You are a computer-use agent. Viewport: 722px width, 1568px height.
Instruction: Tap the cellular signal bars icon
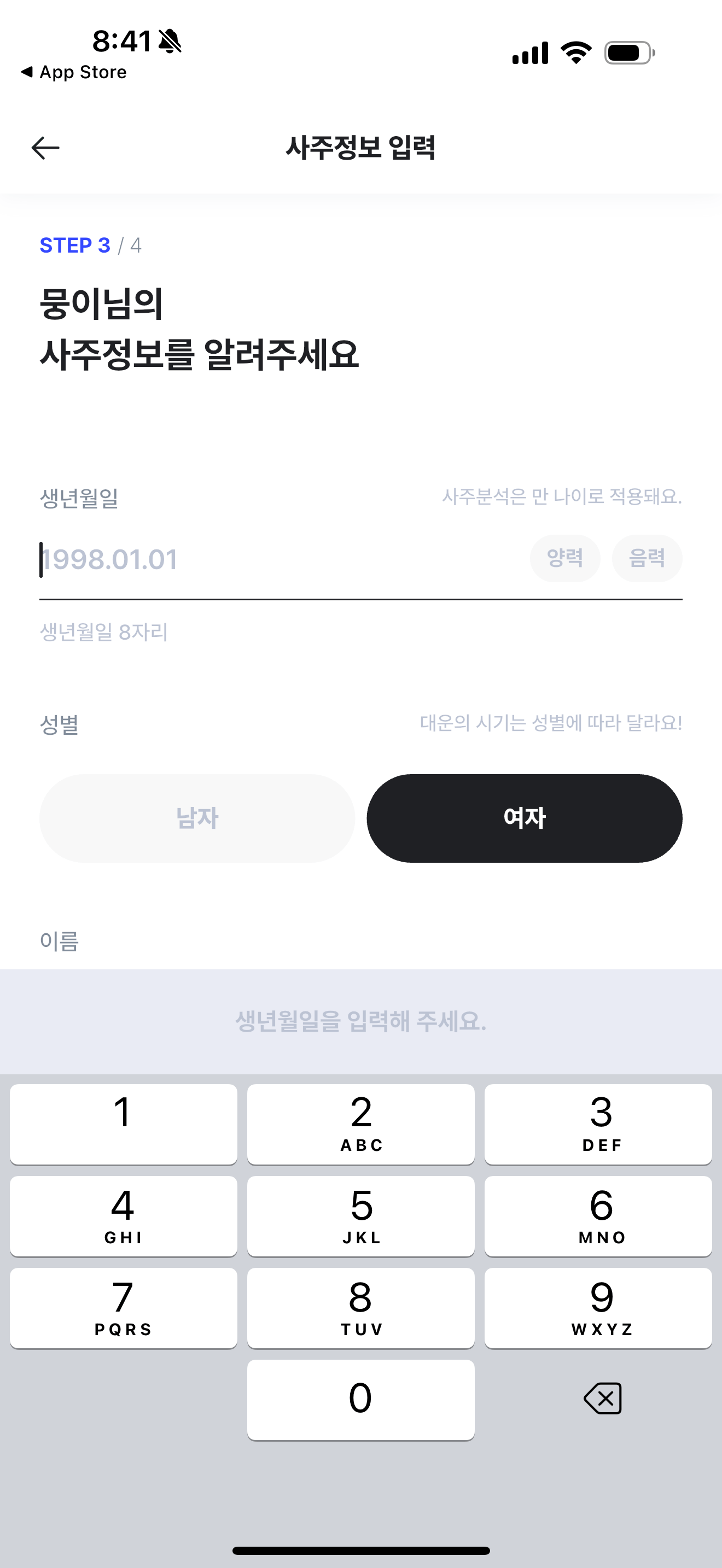529,54
